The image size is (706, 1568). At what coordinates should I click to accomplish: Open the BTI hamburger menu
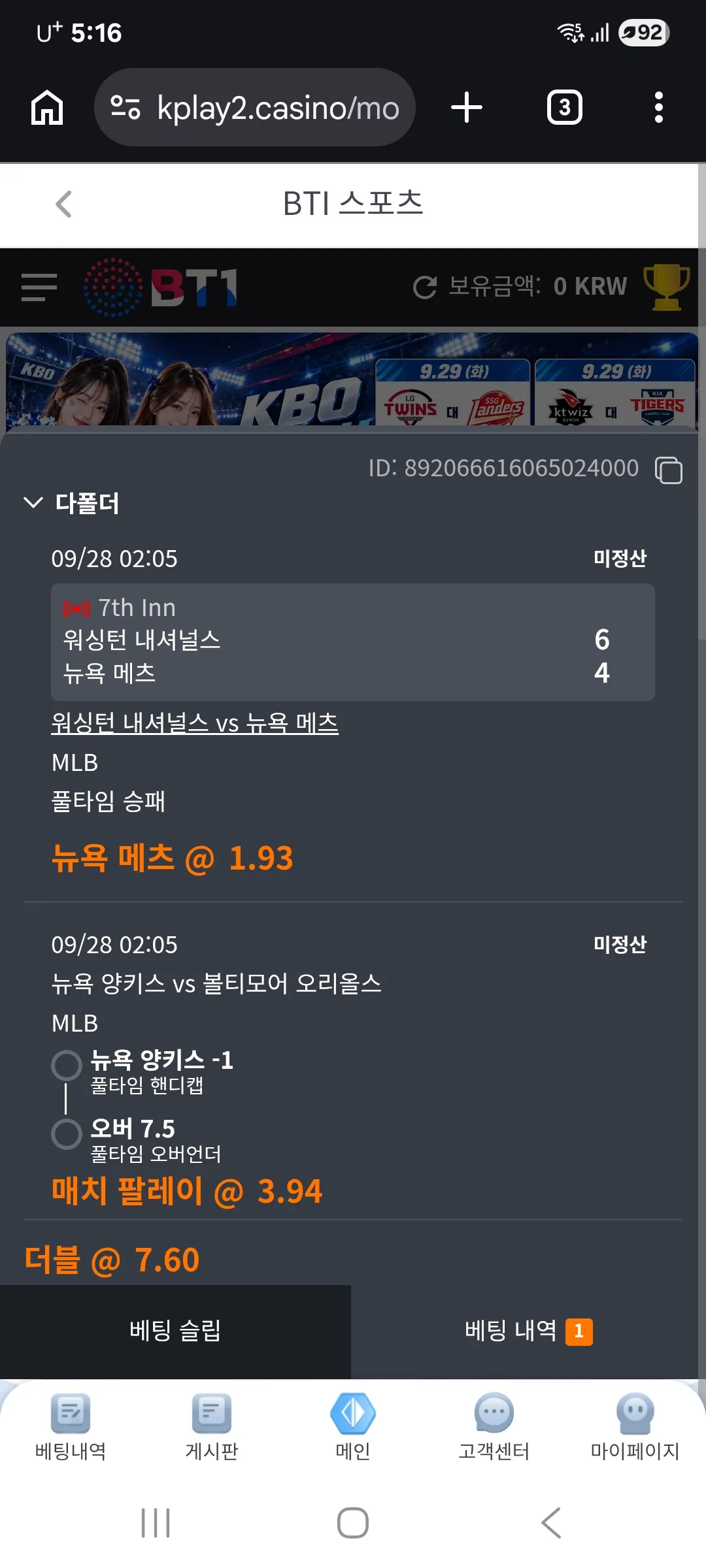click(39, 287)
